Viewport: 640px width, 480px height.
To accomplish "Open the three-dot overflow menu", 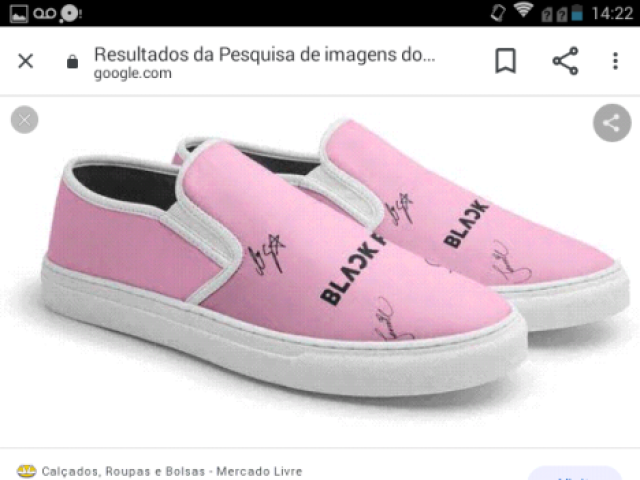I will (615, 61).
